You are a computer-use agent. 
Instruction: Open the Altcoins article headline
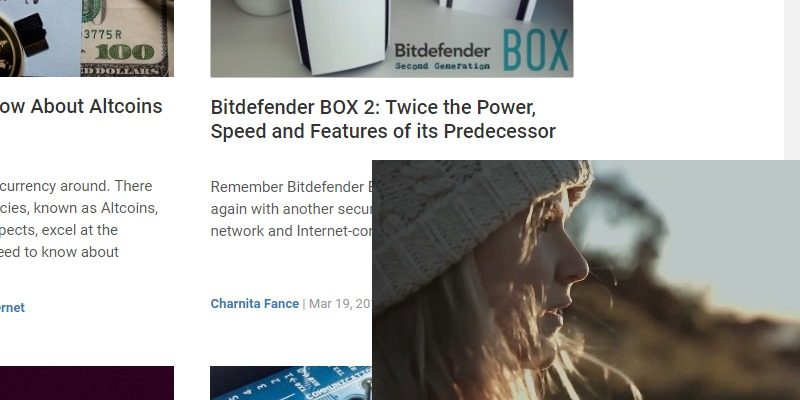[80, 107]
